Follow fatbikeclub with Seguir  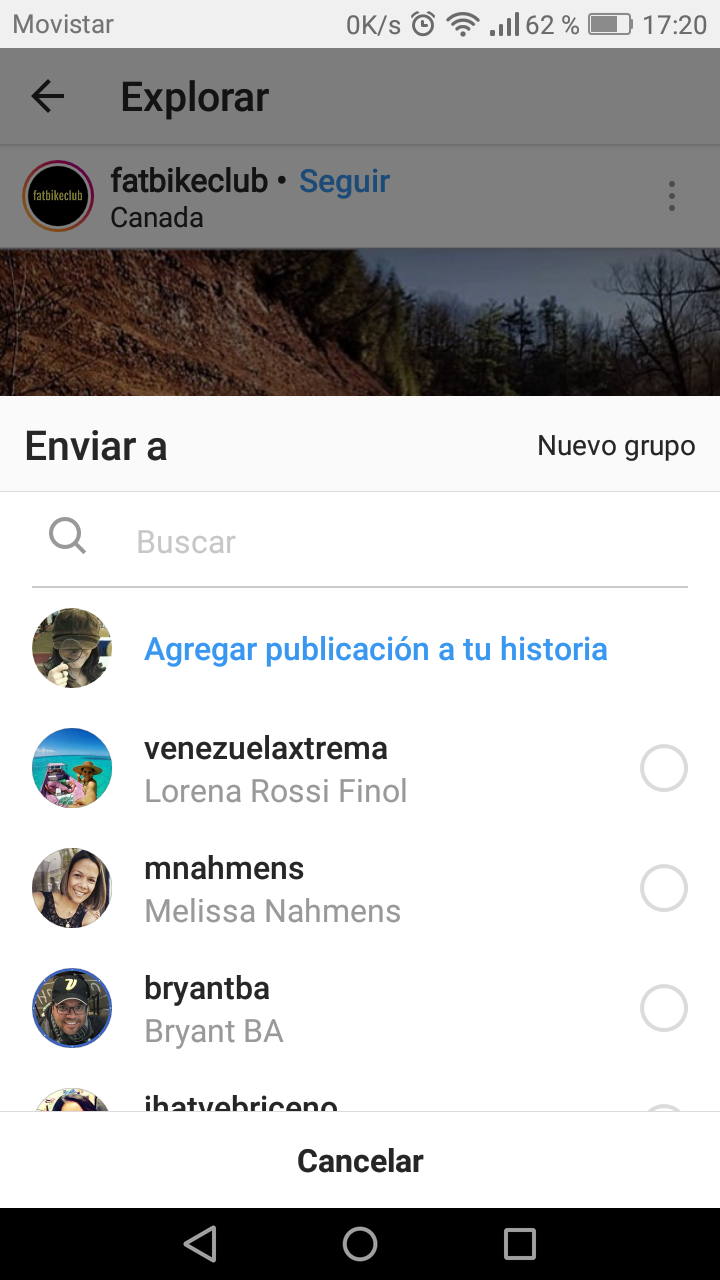344,181
